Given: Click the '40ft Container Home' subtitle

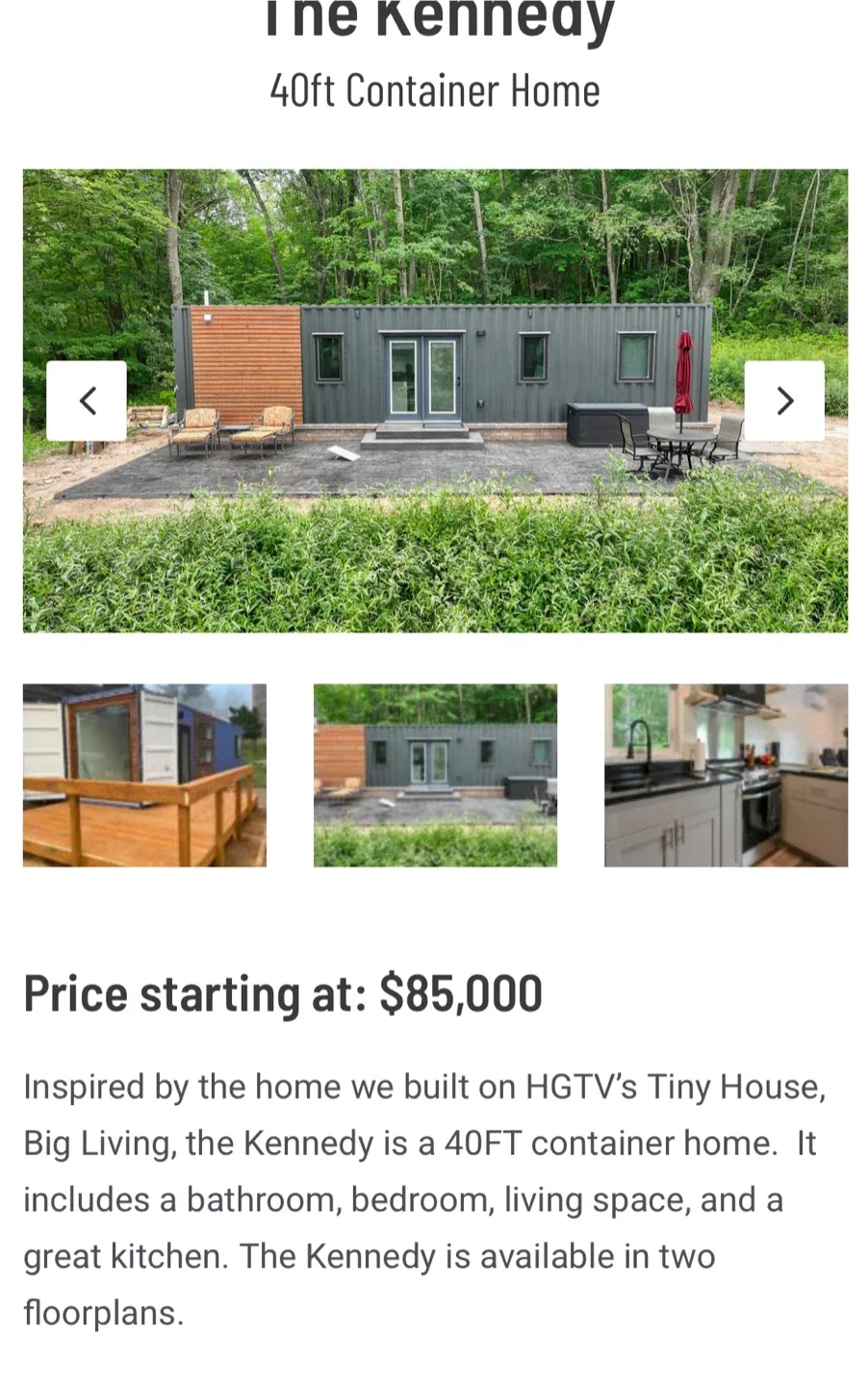Looking at the screenshot, I should pos(434,91).
